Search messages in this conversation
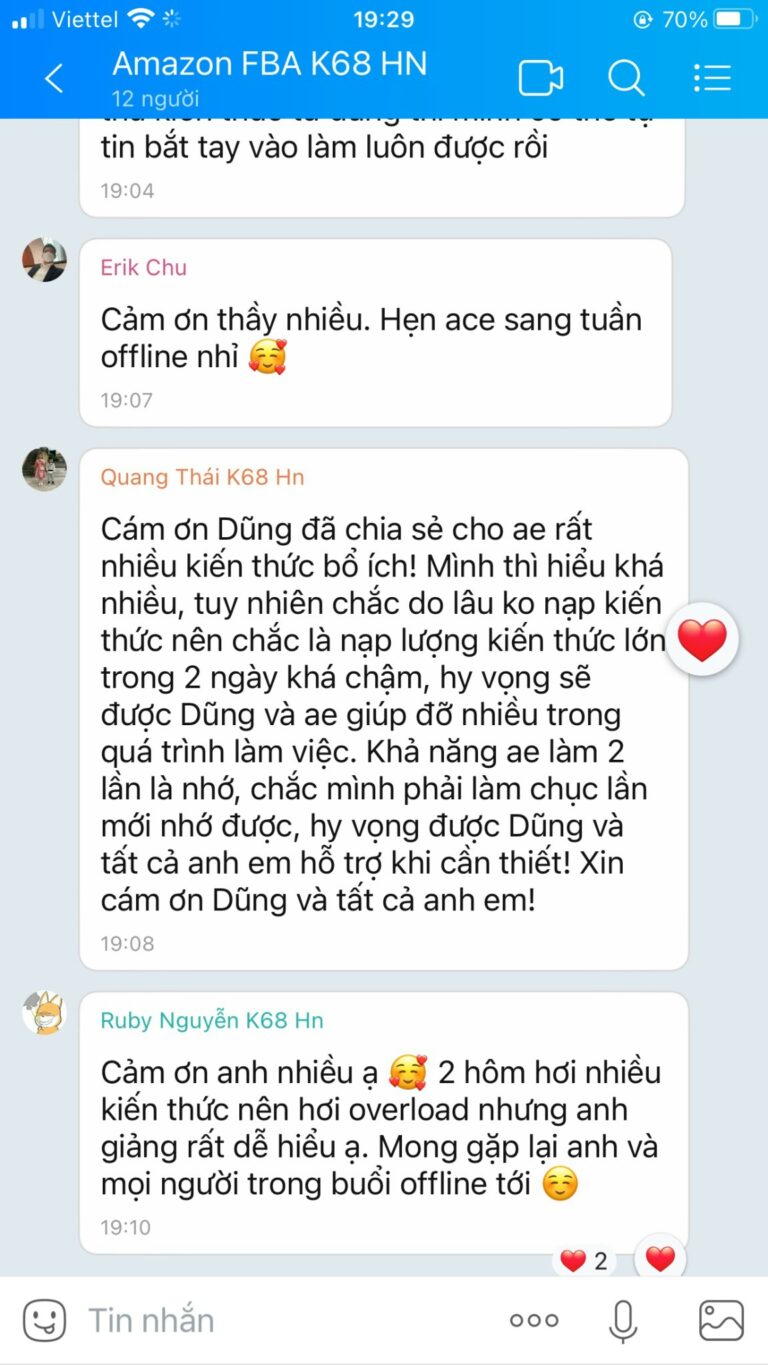The image size is (768, 1365). [626, 78]
